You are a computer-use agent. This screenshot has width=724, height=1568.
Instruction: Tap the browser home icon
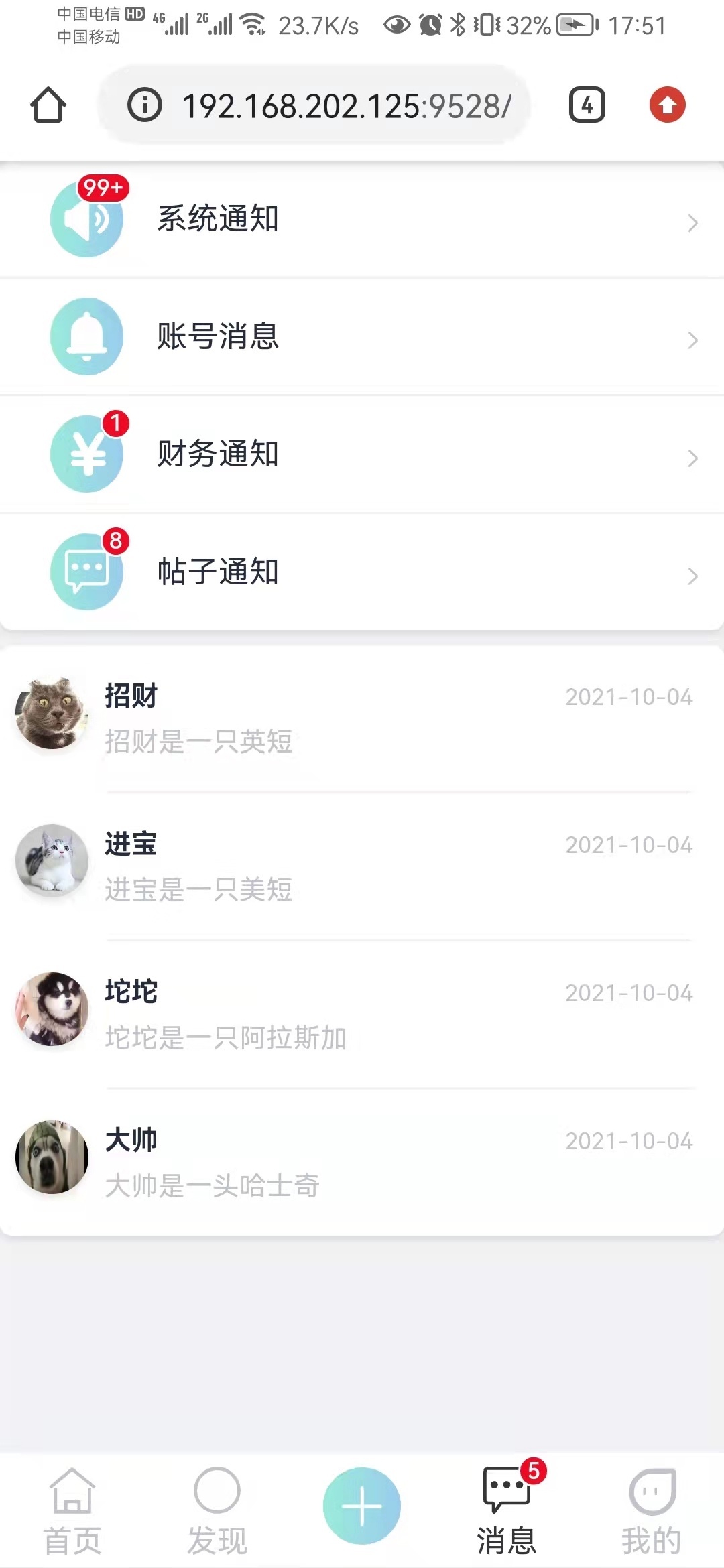[x=48, y=105]
